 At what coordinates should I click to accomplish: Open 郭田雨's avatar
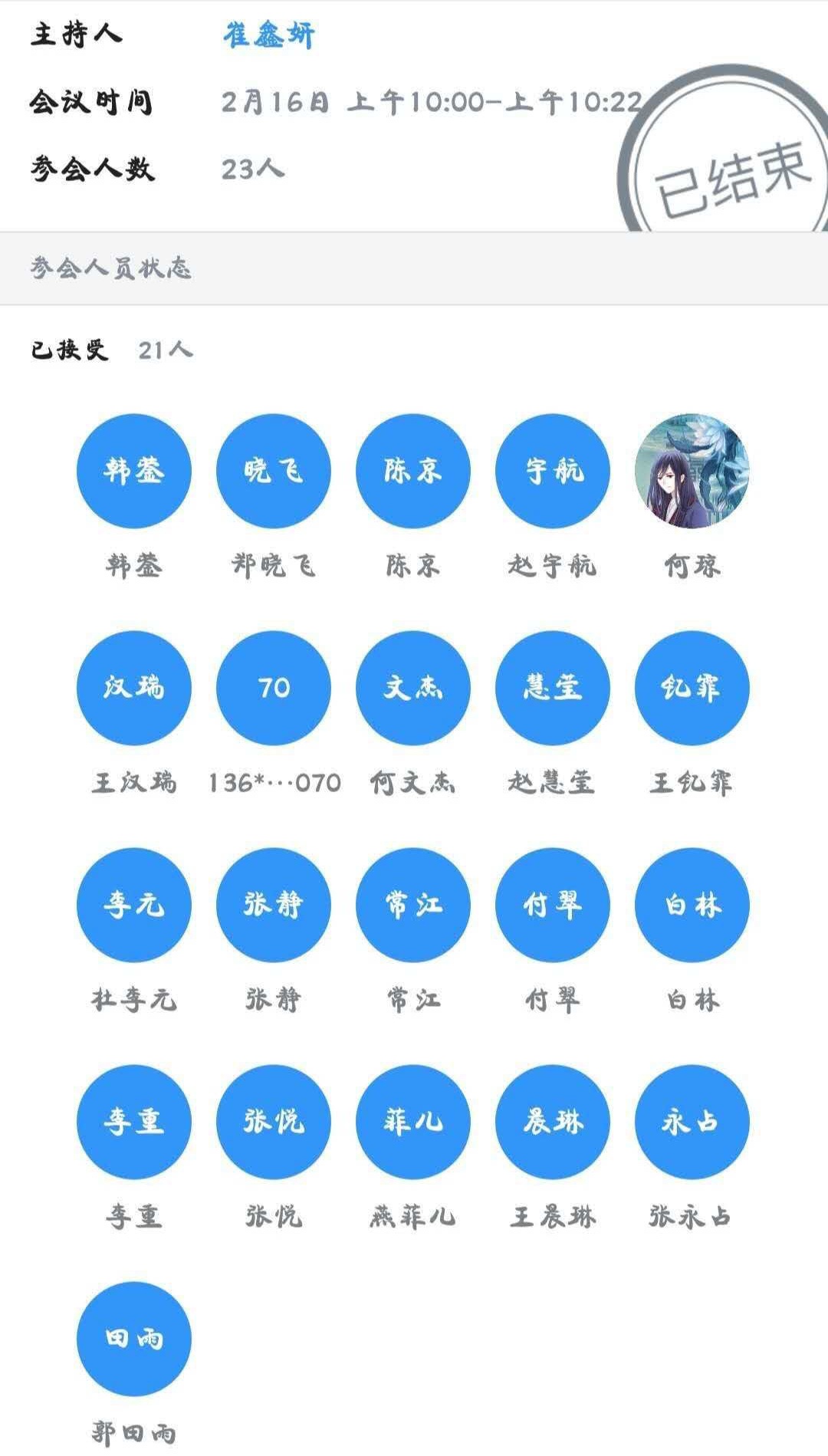click(133, 1339)
